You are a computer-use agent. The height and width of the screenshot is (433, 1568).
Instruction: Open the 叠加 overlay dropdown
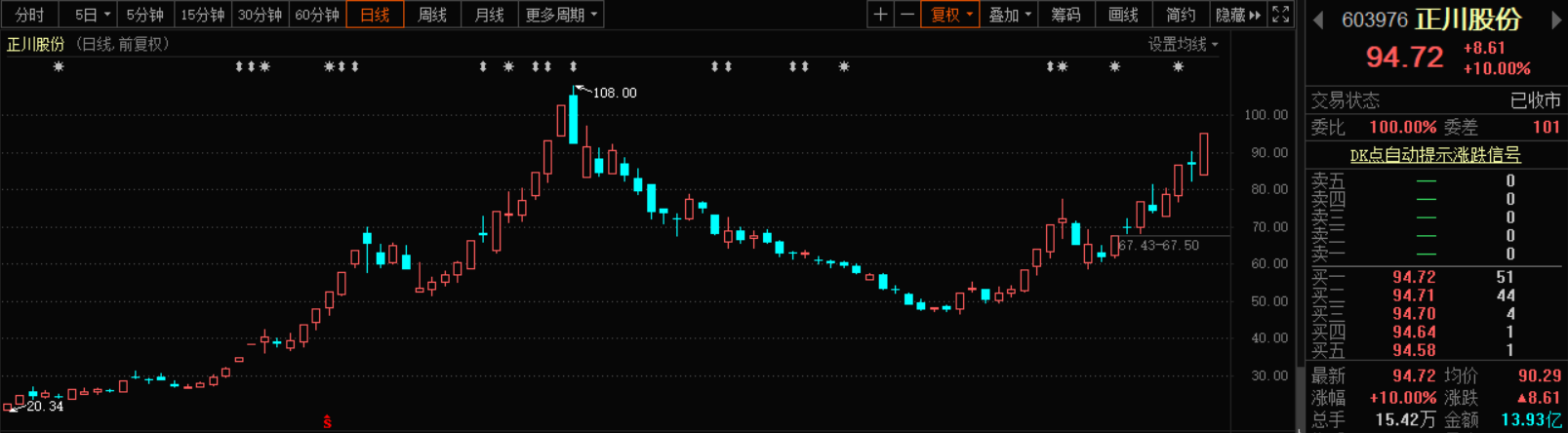tap(1009, 15)
